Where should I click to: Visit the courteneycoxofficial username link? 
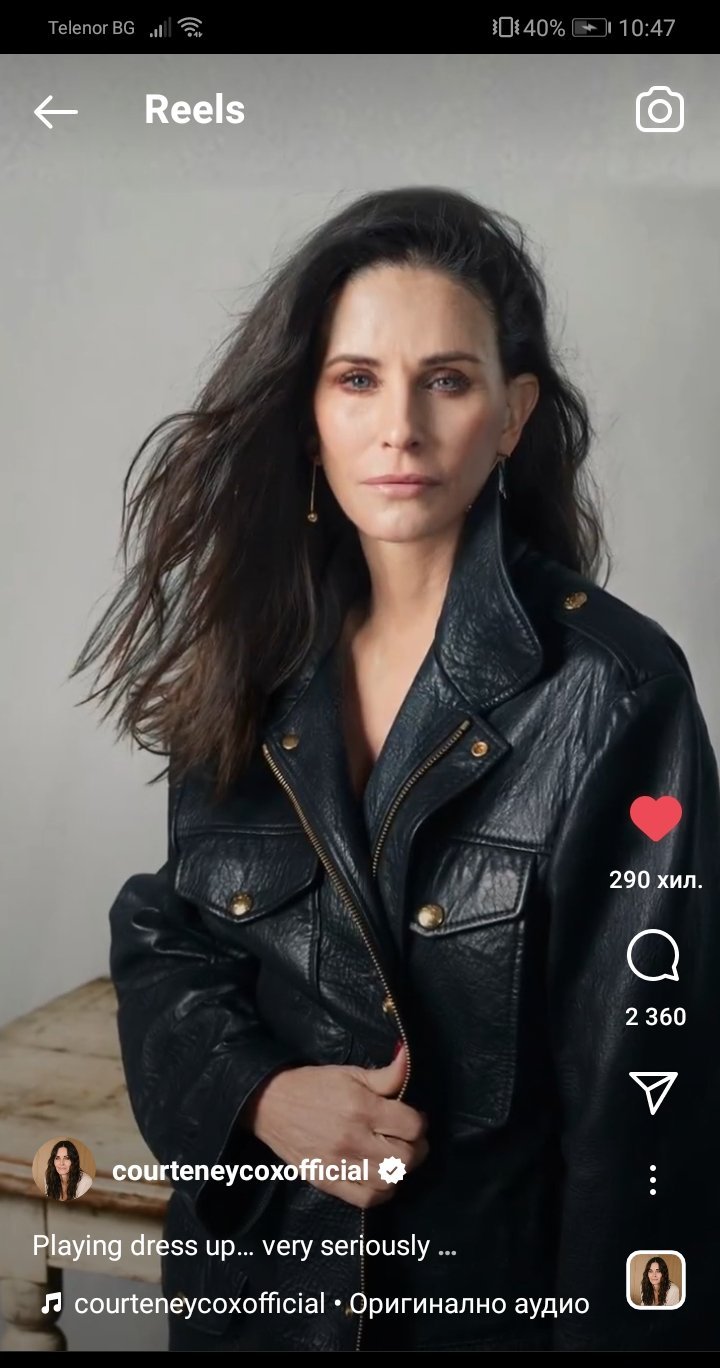click(x=240, y=1171)
